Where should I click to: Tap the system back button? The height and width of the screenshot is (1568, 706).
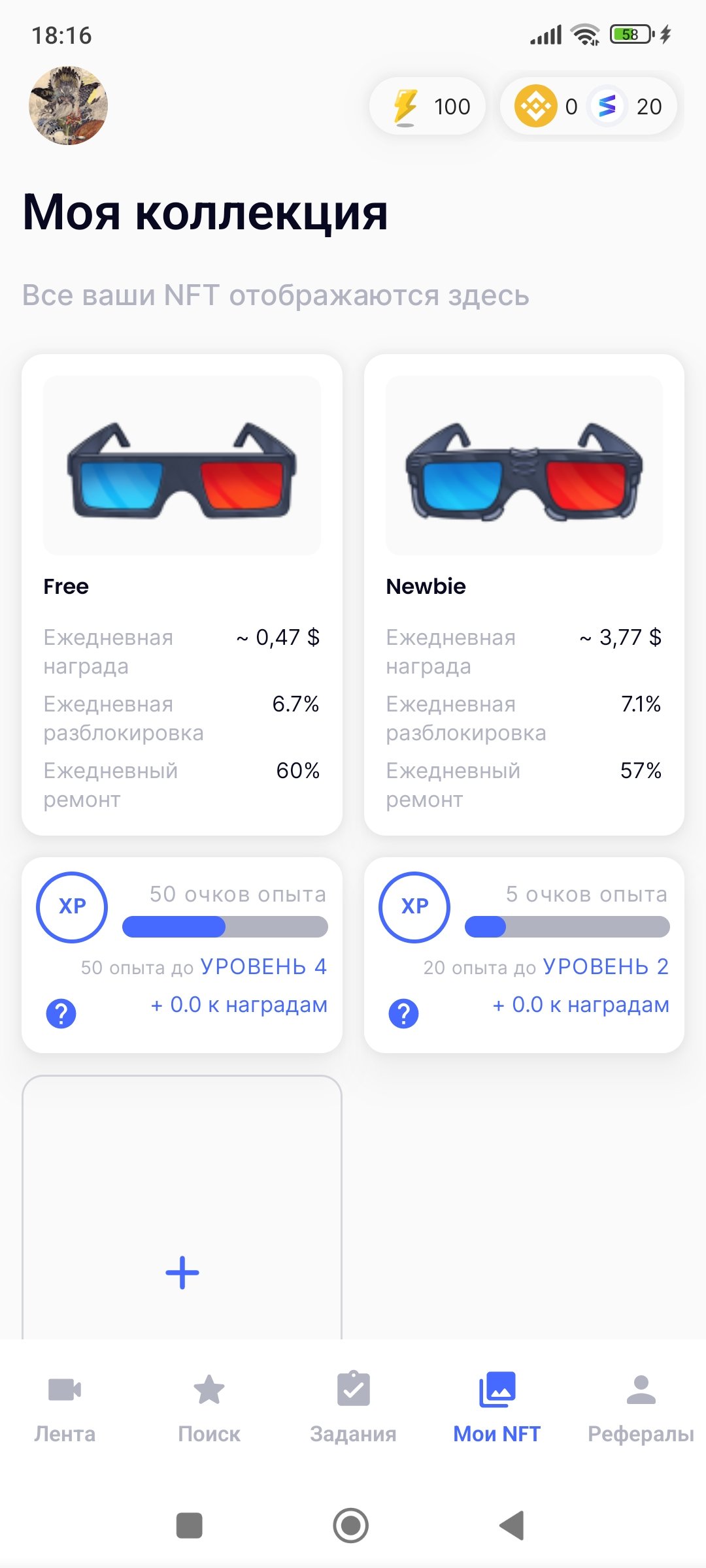coord(513,1526)
